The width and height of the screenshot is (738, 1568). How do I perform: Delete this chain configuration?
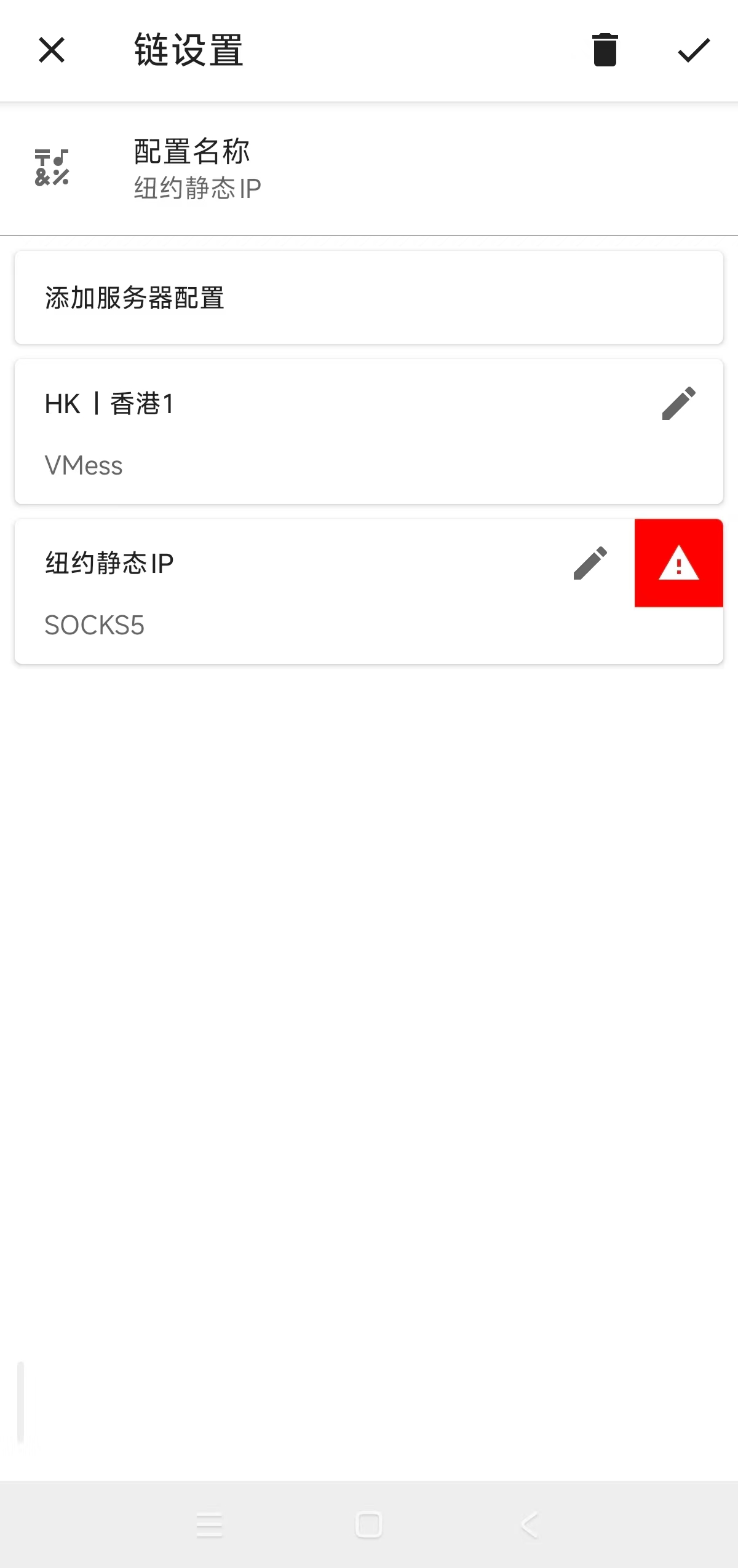point(605,50)
